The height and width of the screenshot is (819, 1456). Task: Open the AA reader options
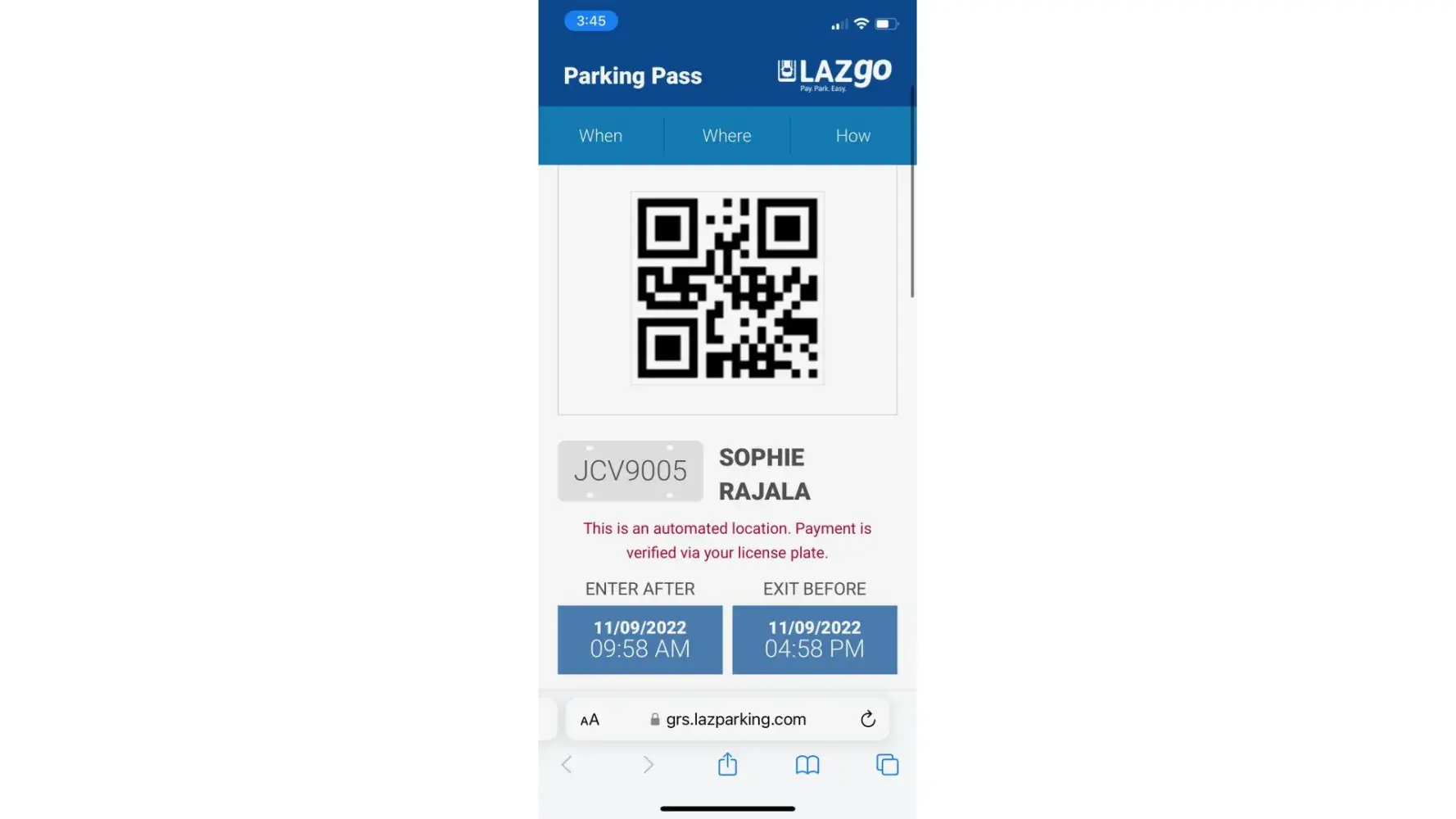click(x=590, y=720)
